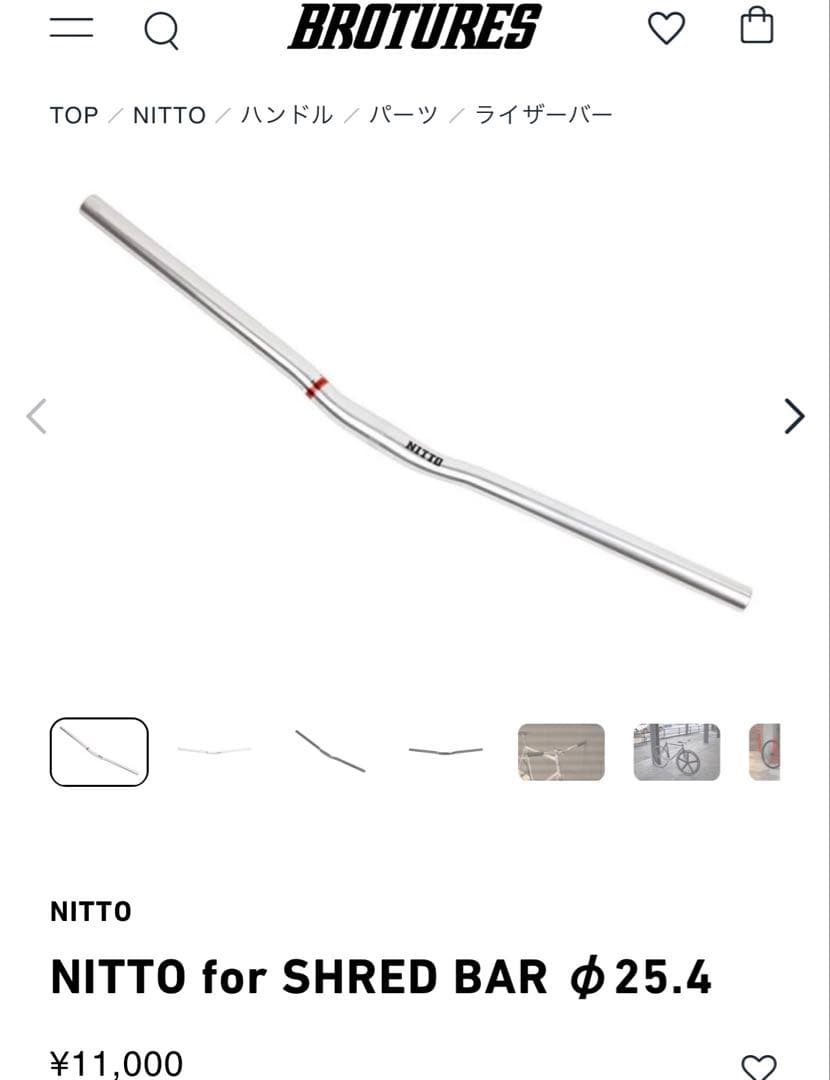Click the search magnifier icon
Viewport: 830px width, 1080px height.
(x=162, y=29)
